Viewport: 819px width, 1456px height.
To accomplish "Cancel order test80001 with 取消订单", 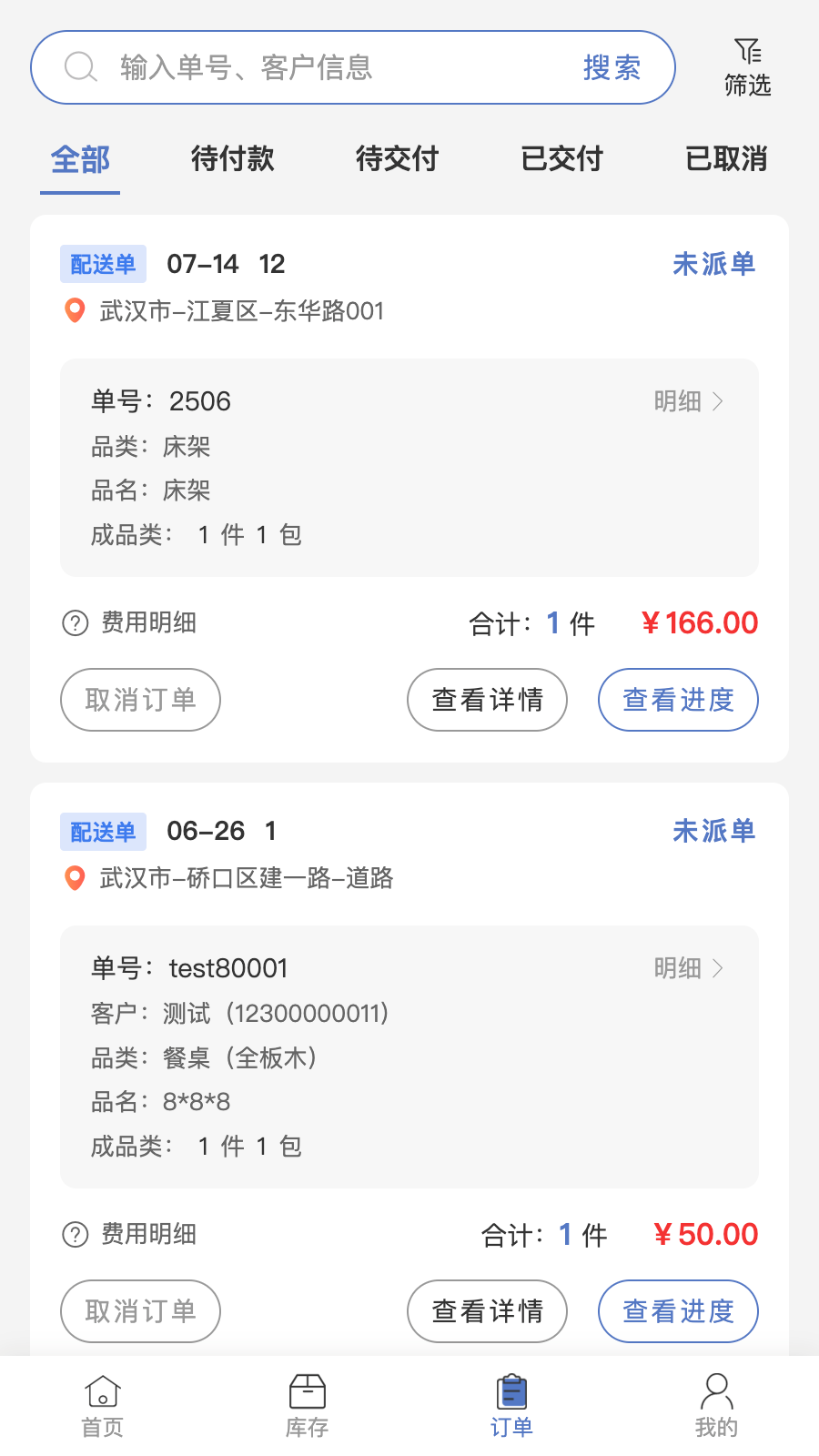I will 140,1311.
